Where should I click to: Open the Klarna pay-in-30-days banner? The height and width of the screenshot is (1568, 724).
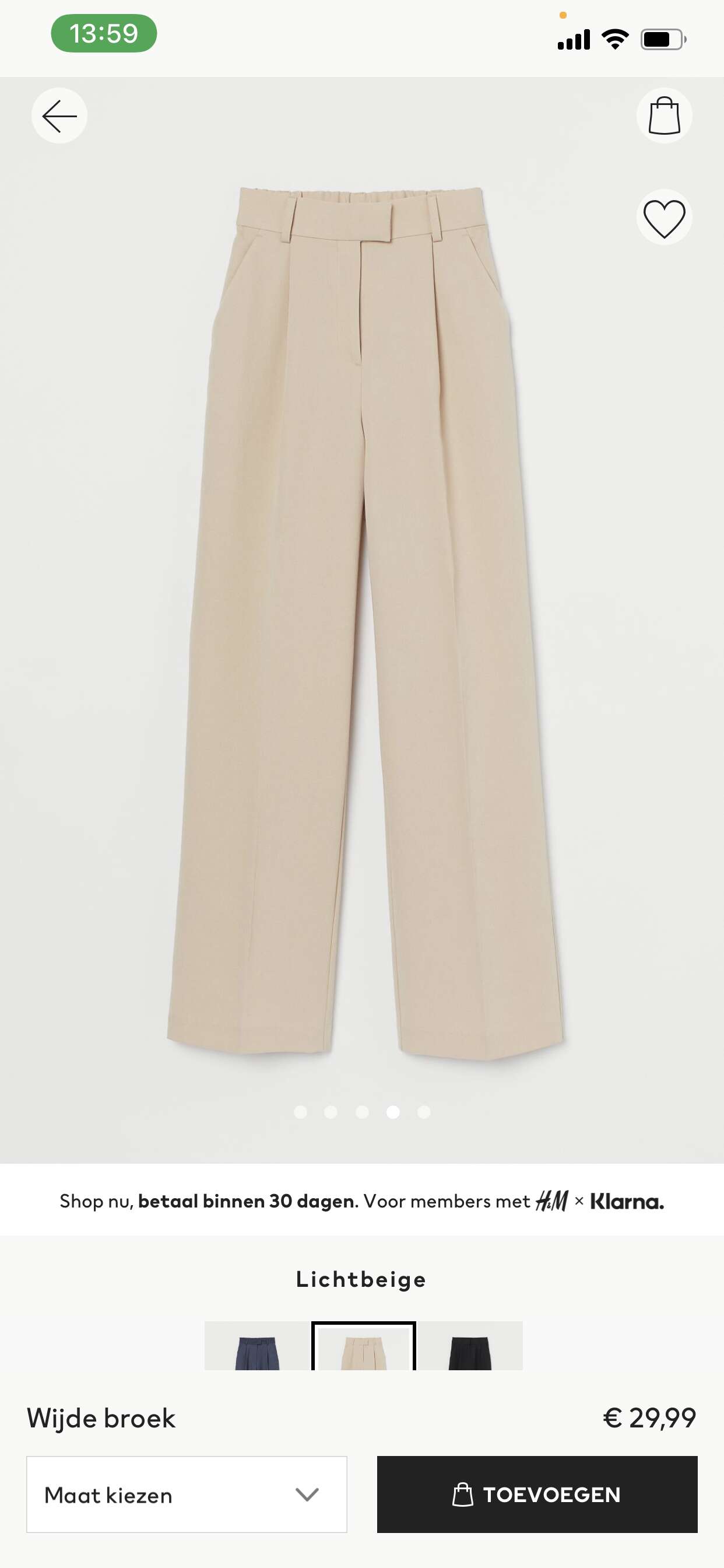pyautogui.click(x=362, y=1201)
